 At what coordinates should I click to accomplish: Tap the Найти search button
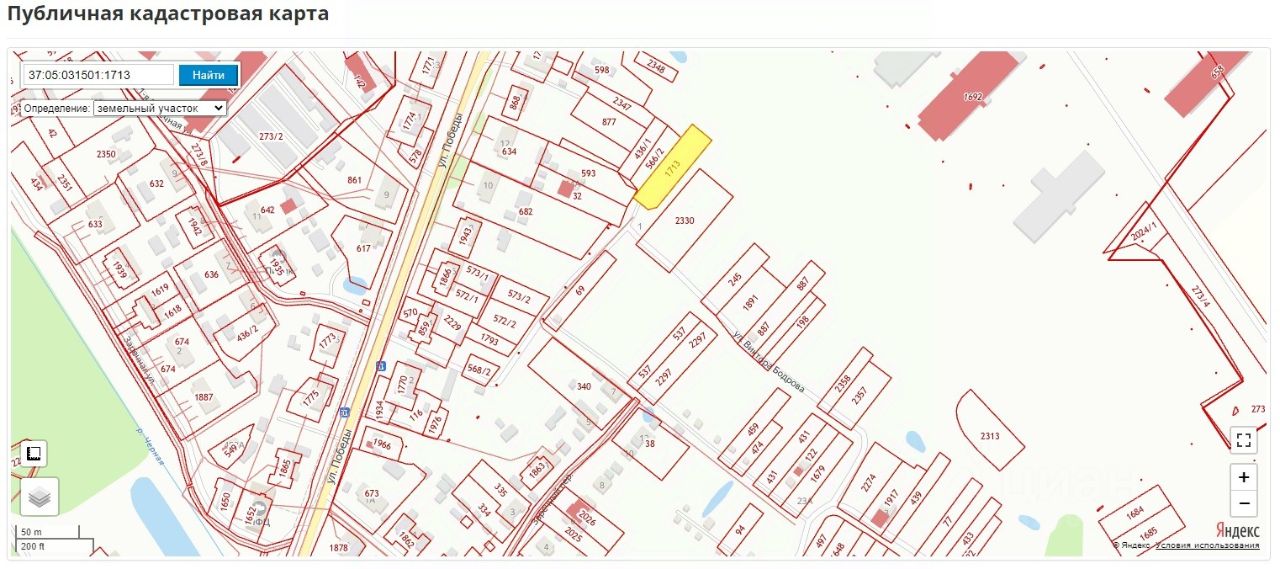point(208,75)
